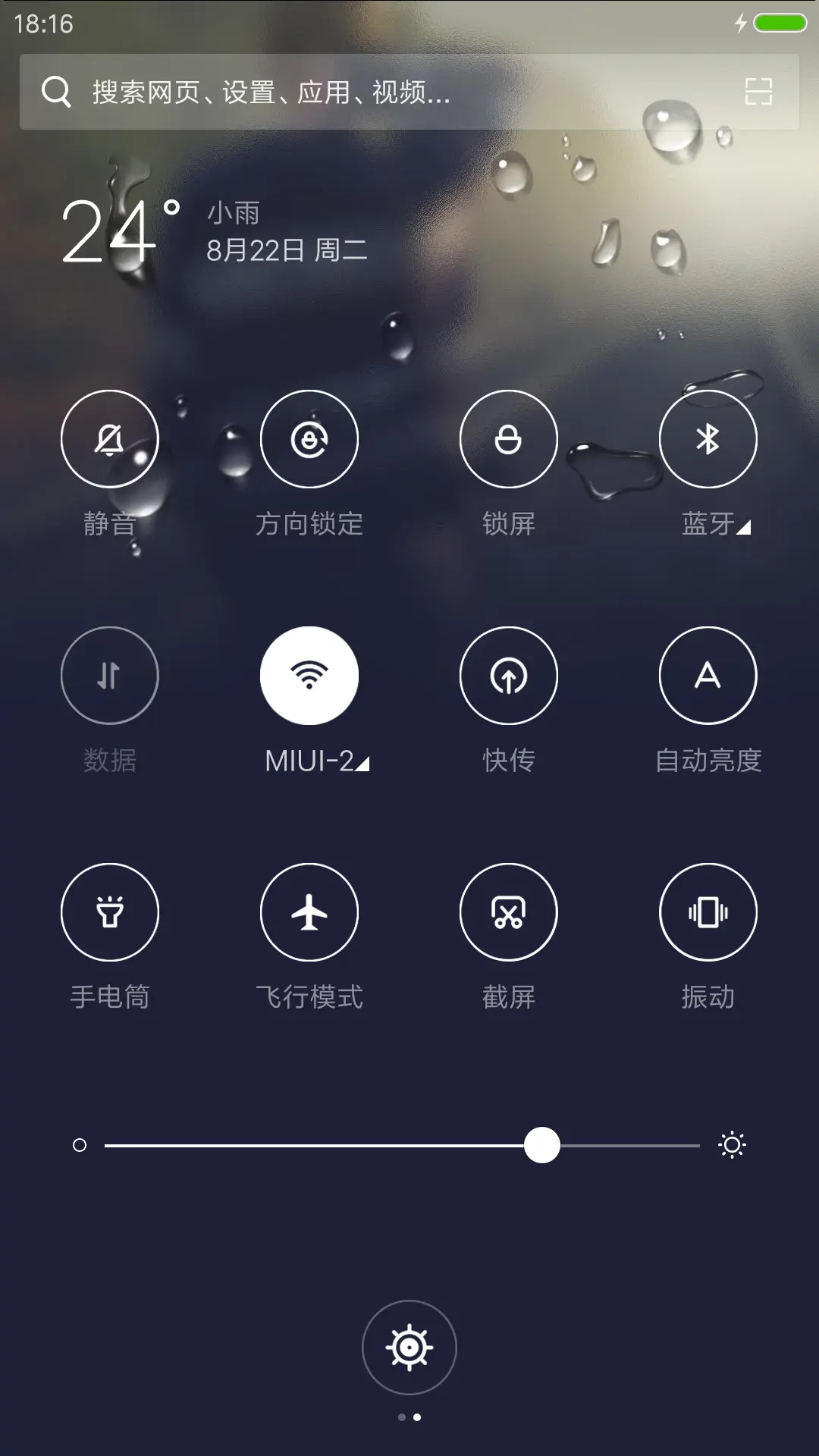Turn off Wi-Fi MIUI-2
Image resolution: width=819 pixels, height=1456 pixels.
(309, 676)
